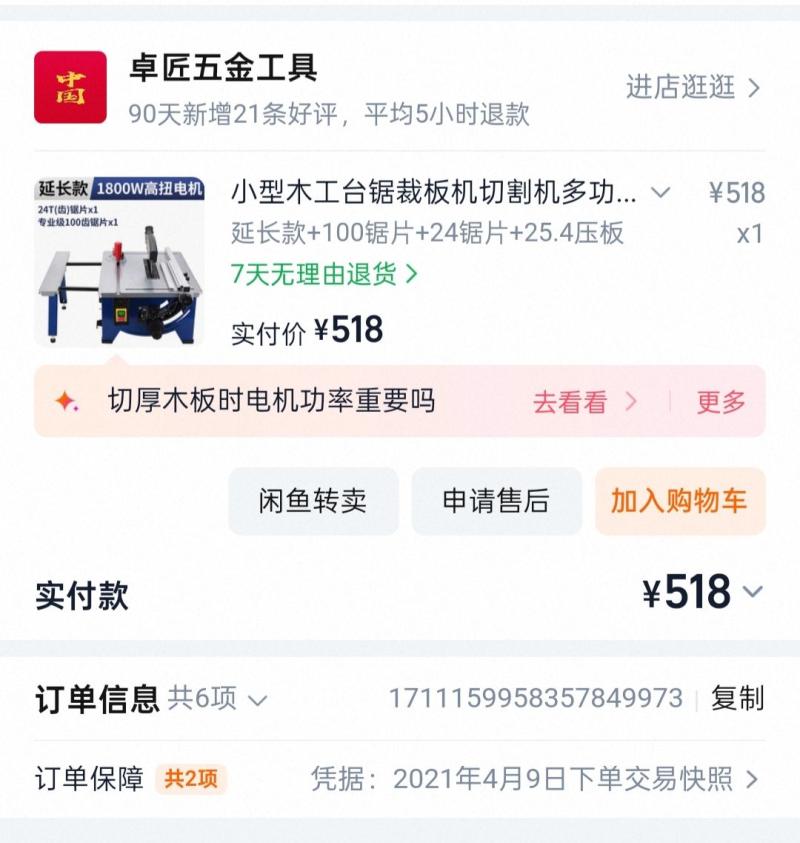
Task: Tap 闲鱼转卖 button
Action: coord(313,501)
